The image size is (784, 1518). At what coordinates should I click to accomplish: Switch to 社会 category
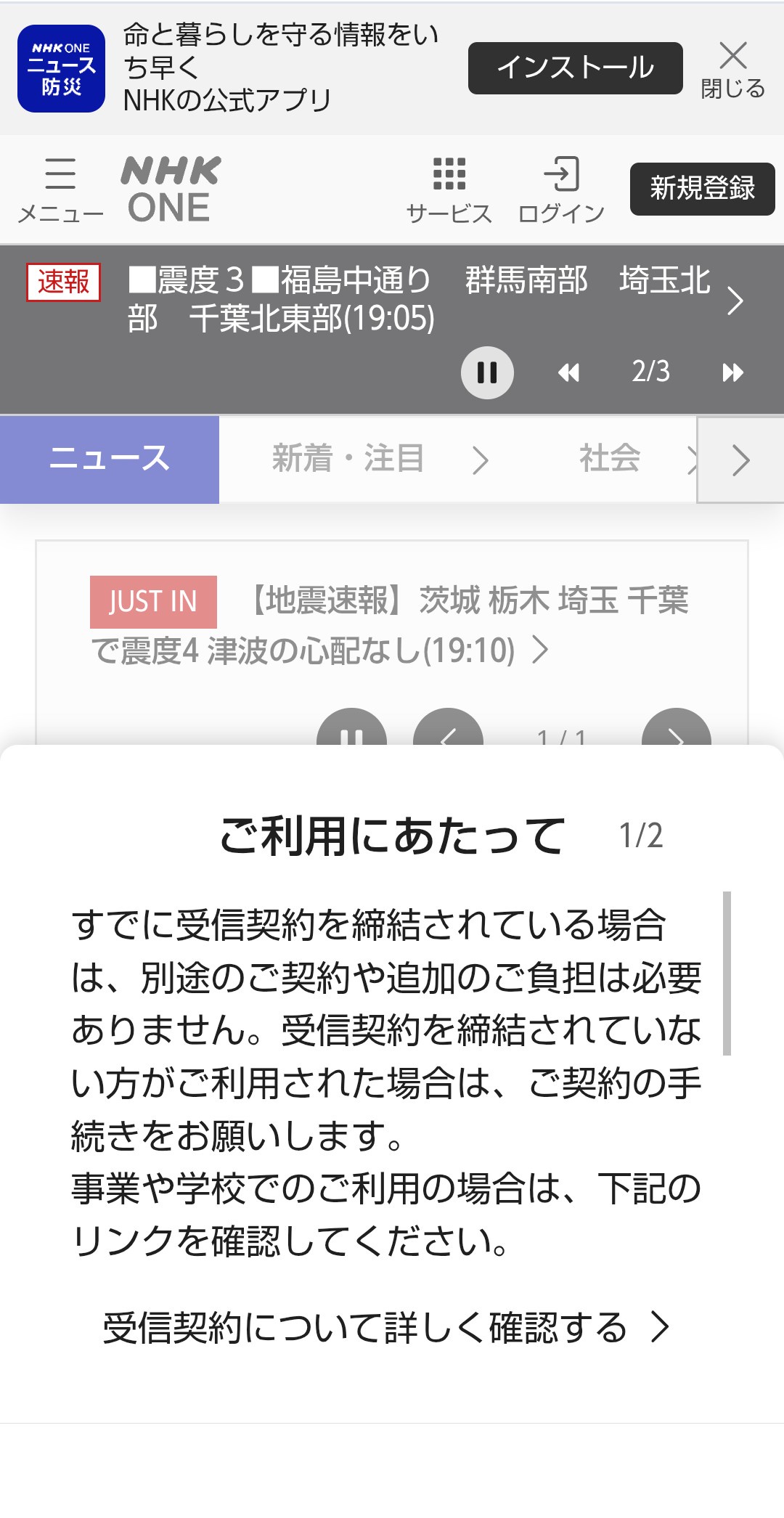(x=610, y=459)
